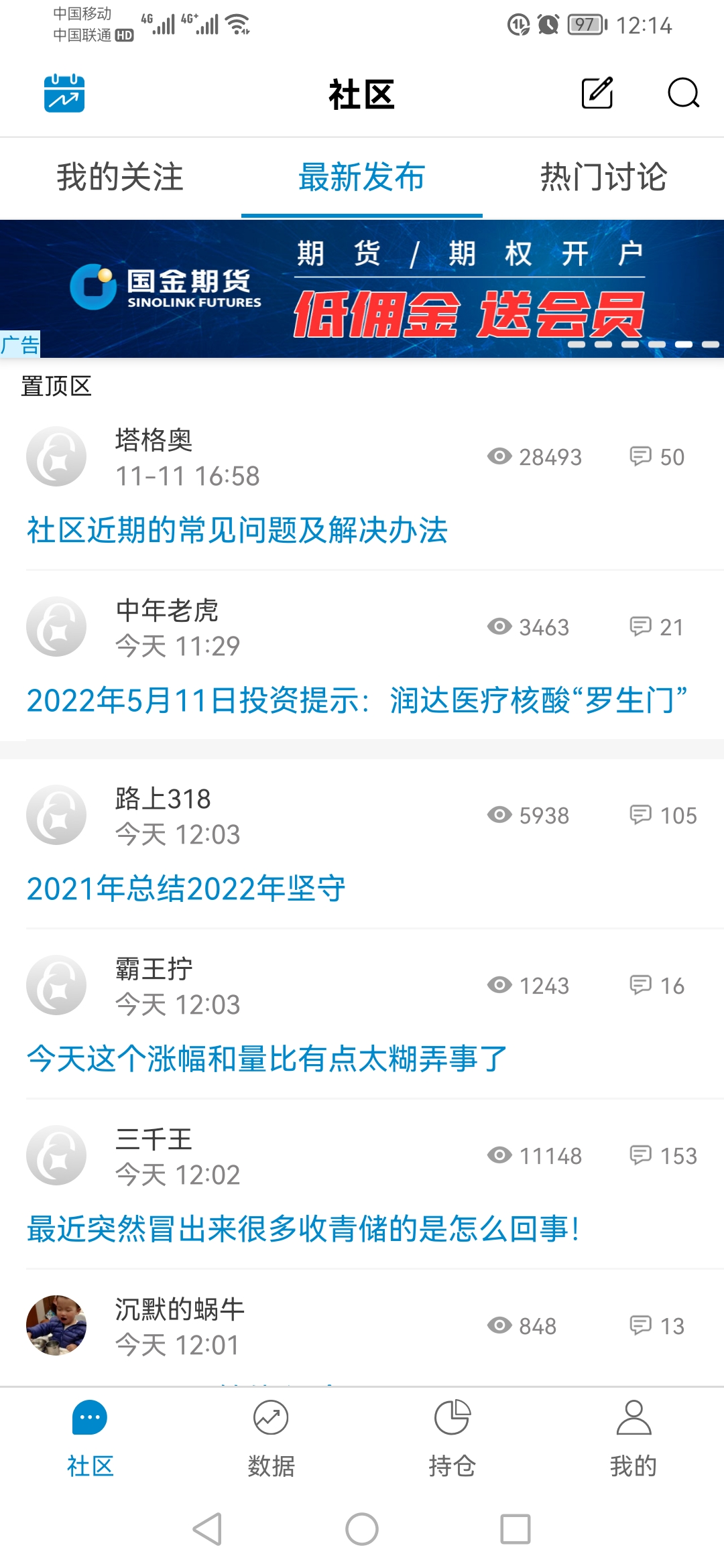Open post 社区近期的常见问题及解决办法
This screenshot has height=1568, width=724.
[x=237, y=530]
